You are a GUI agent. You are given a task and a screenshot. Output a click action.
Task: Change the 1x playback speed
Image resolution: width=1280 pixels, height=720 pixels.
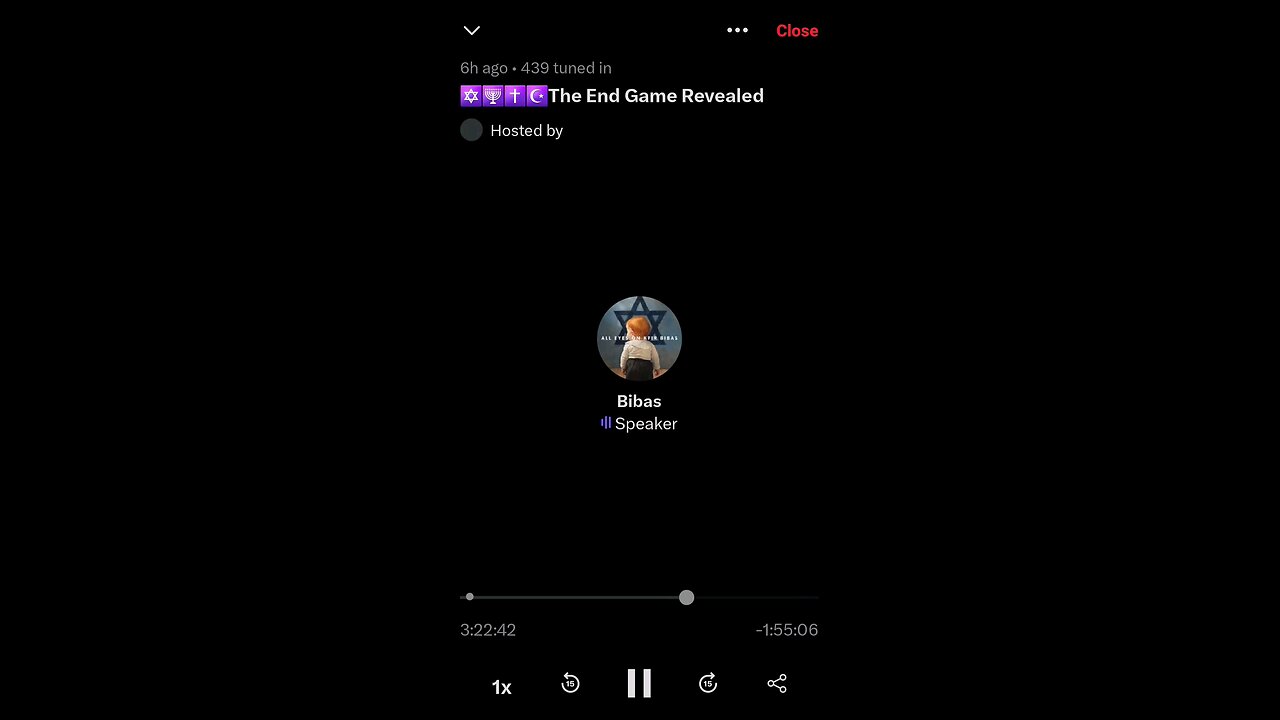501,687
